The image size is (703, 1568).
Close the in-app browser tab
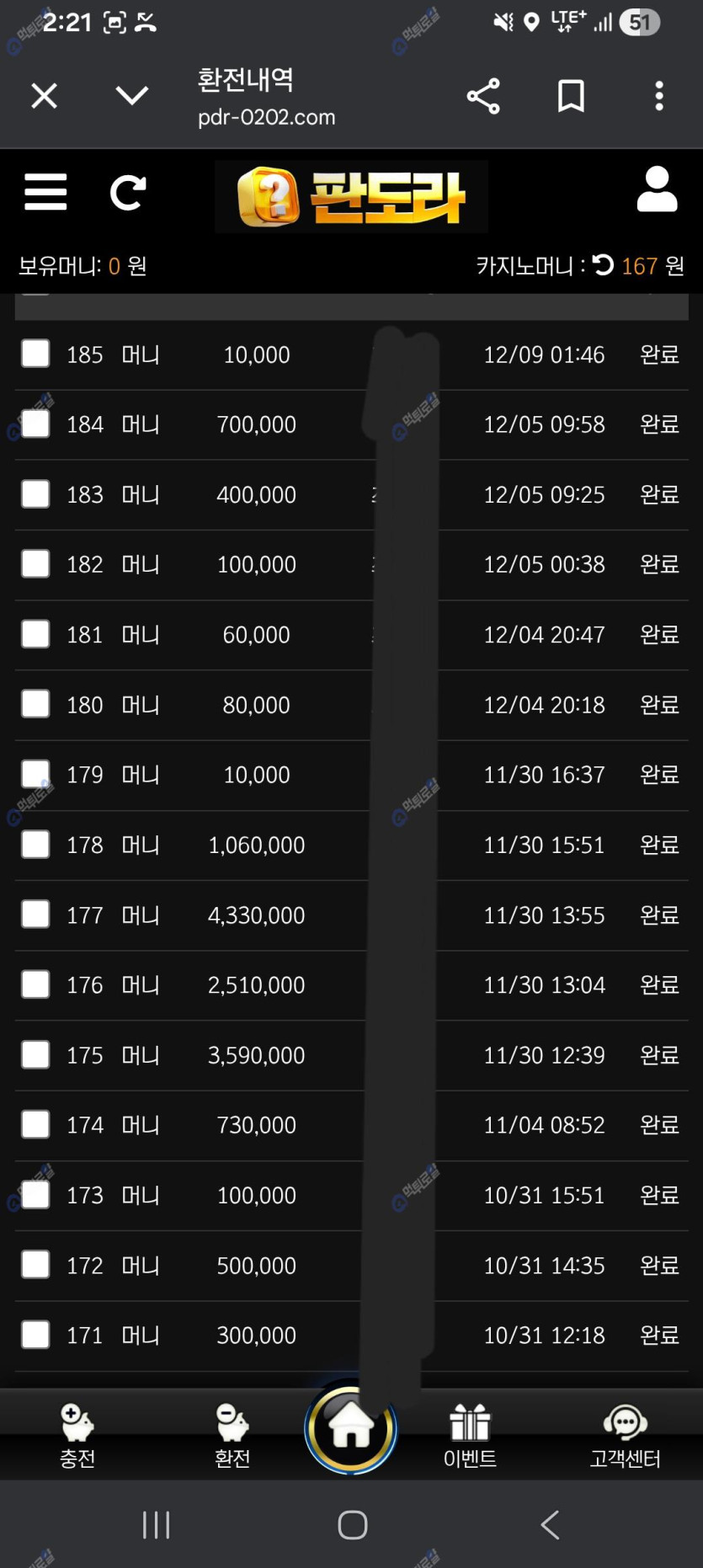click(x=44, y=96)
